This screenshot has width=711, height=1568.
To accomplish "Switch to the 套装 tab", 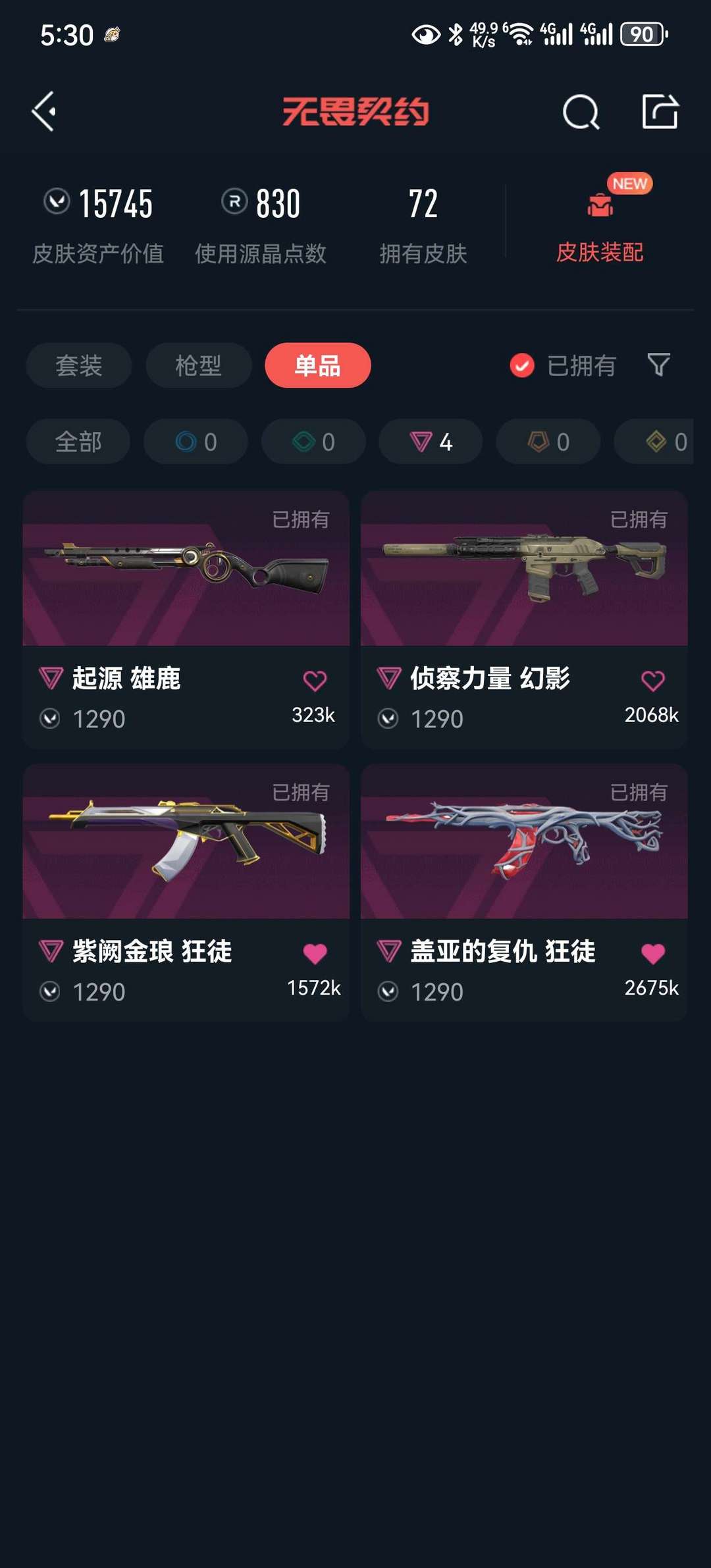I will click(79, 365).
